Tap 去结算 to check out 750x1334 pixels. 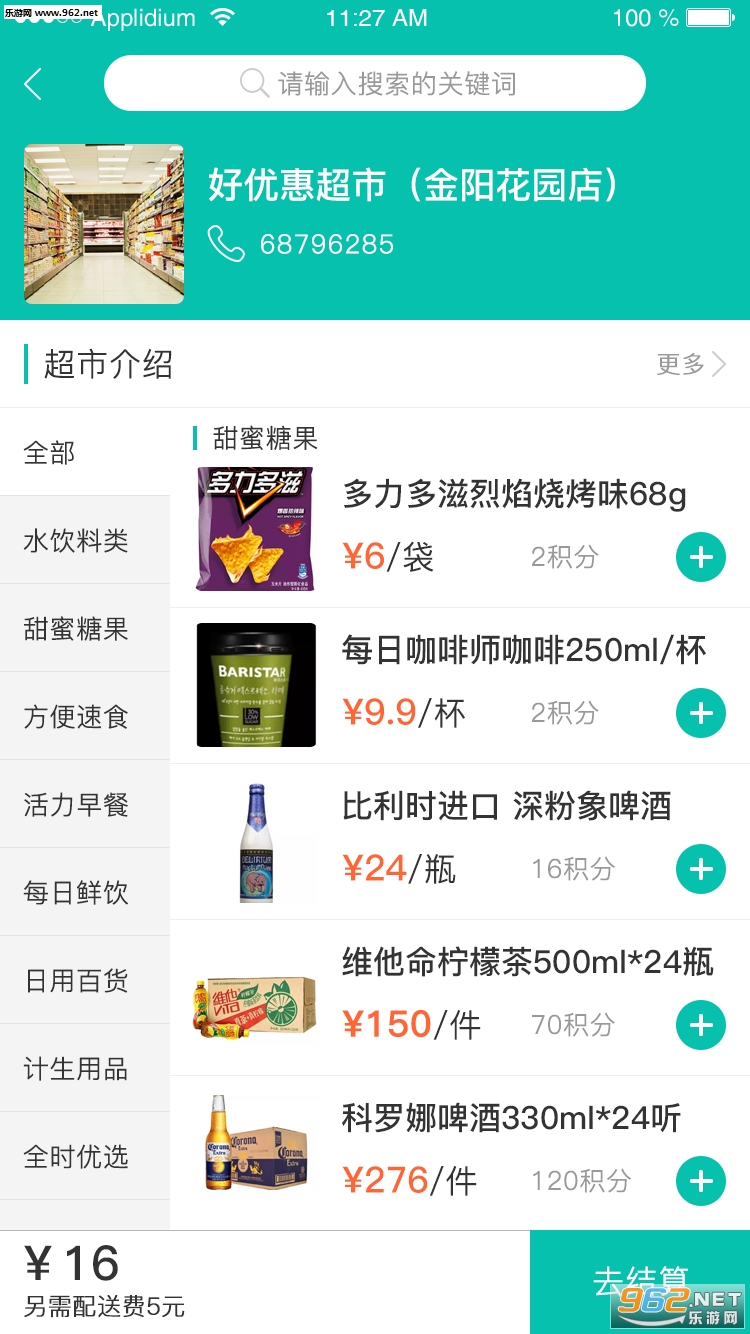tap(640, 1280)
